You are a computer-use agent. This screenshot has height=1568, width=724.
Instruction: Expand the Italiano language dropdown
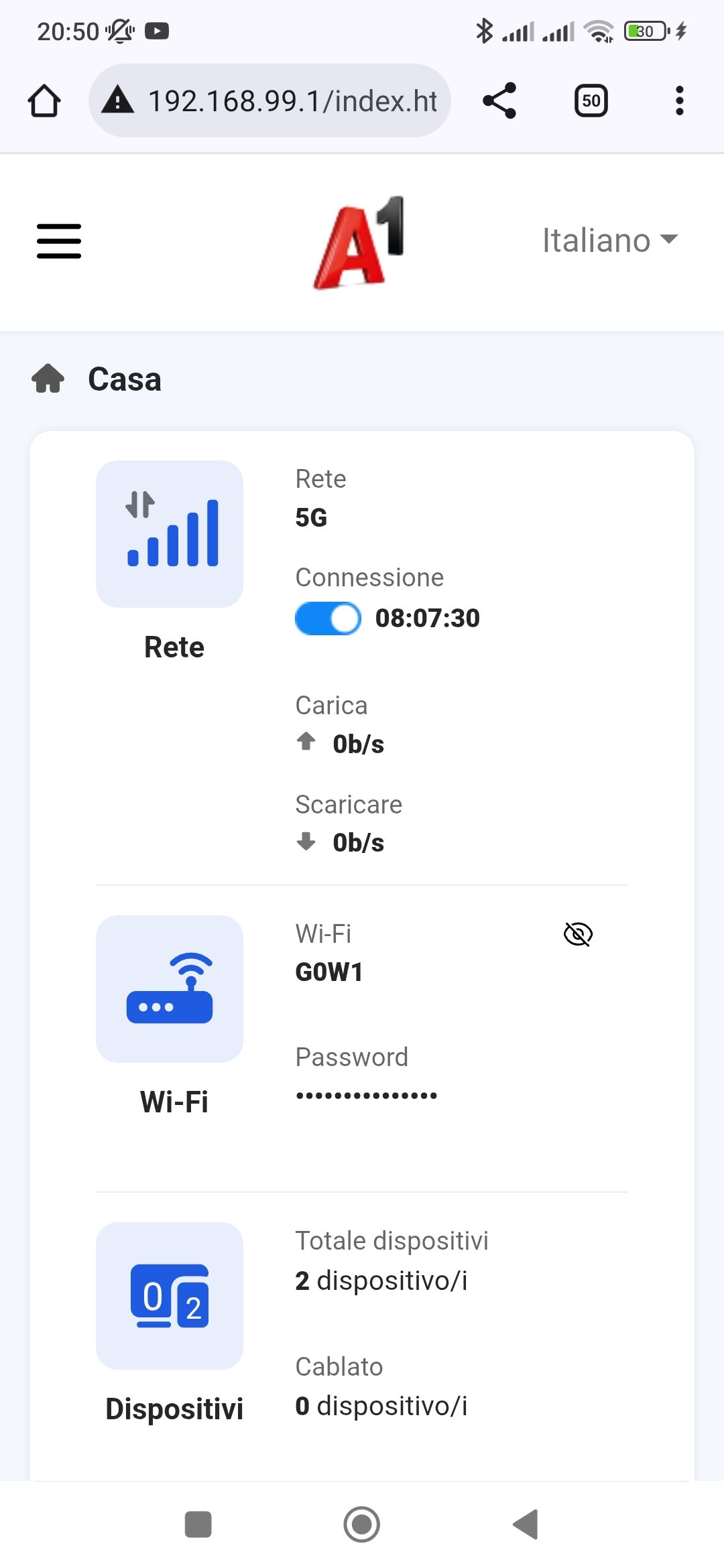point(610,241)
